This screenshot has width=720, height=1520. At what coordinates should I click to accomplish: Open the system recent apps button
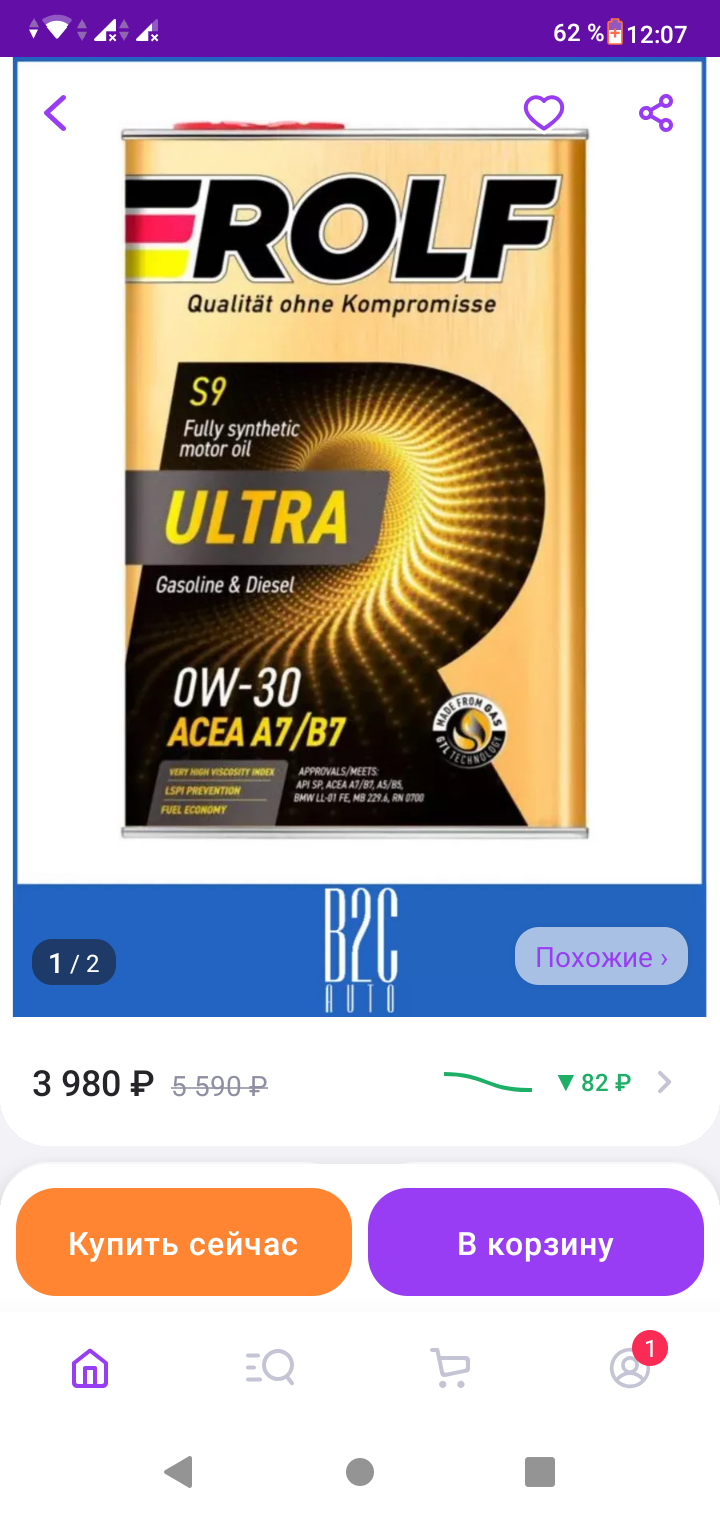pyautogui.click(x=540, y=1471)
